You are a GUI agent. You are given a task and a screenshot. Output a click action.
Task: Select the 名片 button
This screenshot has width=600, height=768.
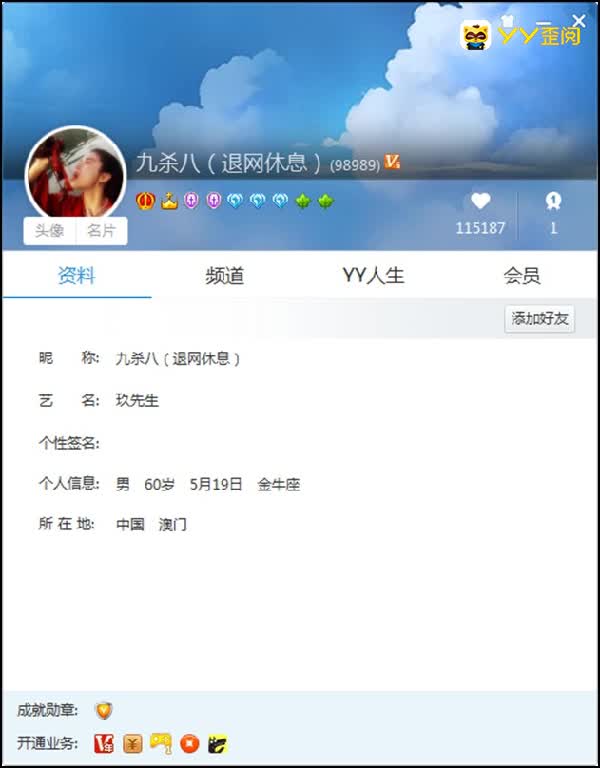[x=101, y=231]
